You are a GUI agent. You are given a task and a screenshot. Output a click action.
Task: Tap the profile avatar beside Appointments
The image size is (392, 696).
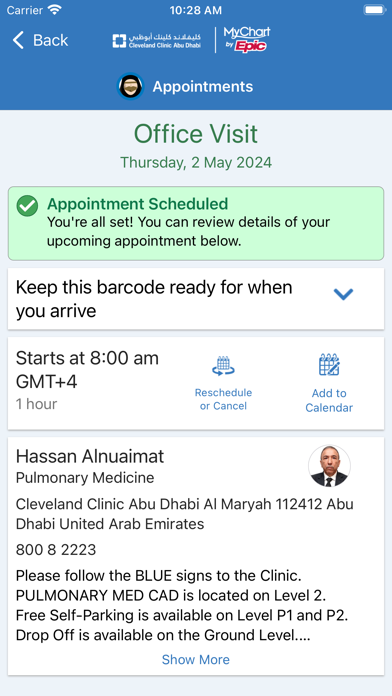[131, 87]
